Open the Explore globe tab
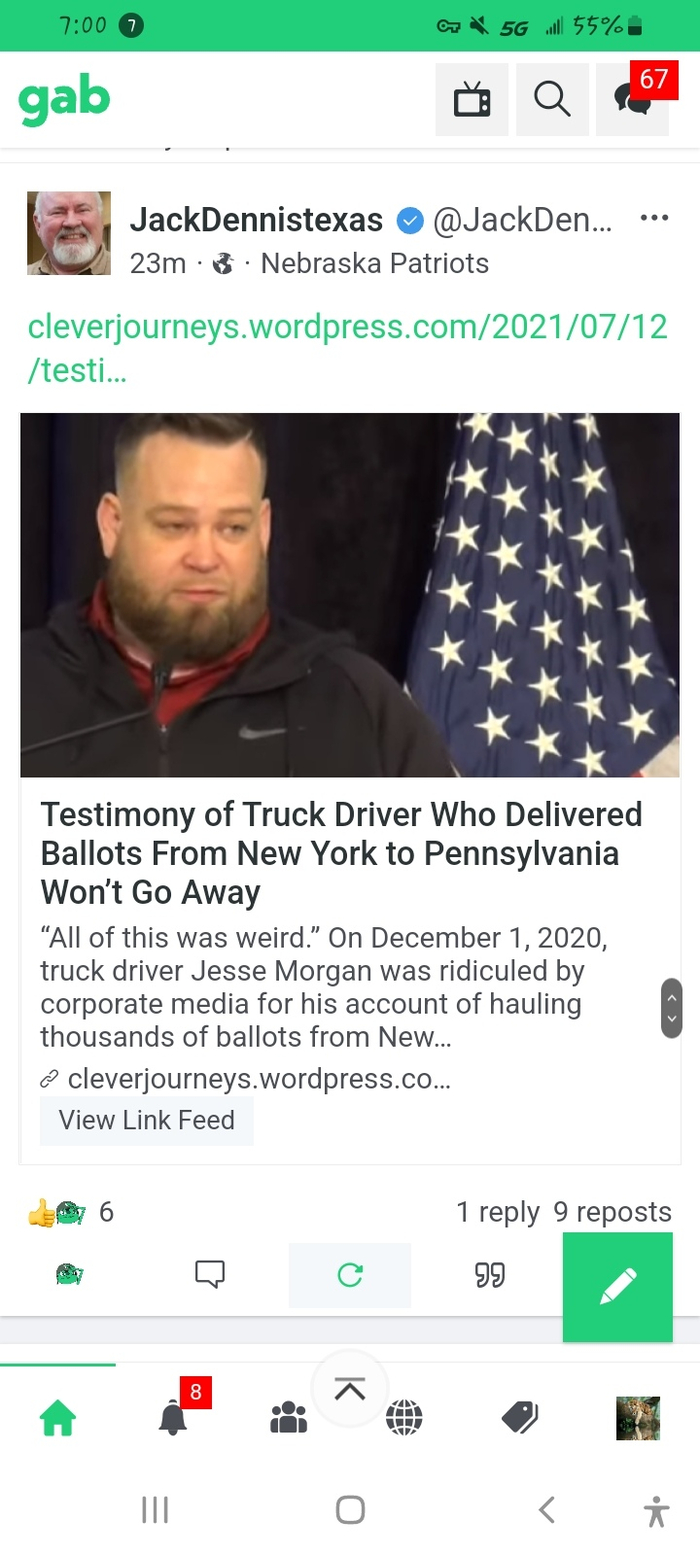Screen dimensions: 700x1555 click(x=404, y=1417)
